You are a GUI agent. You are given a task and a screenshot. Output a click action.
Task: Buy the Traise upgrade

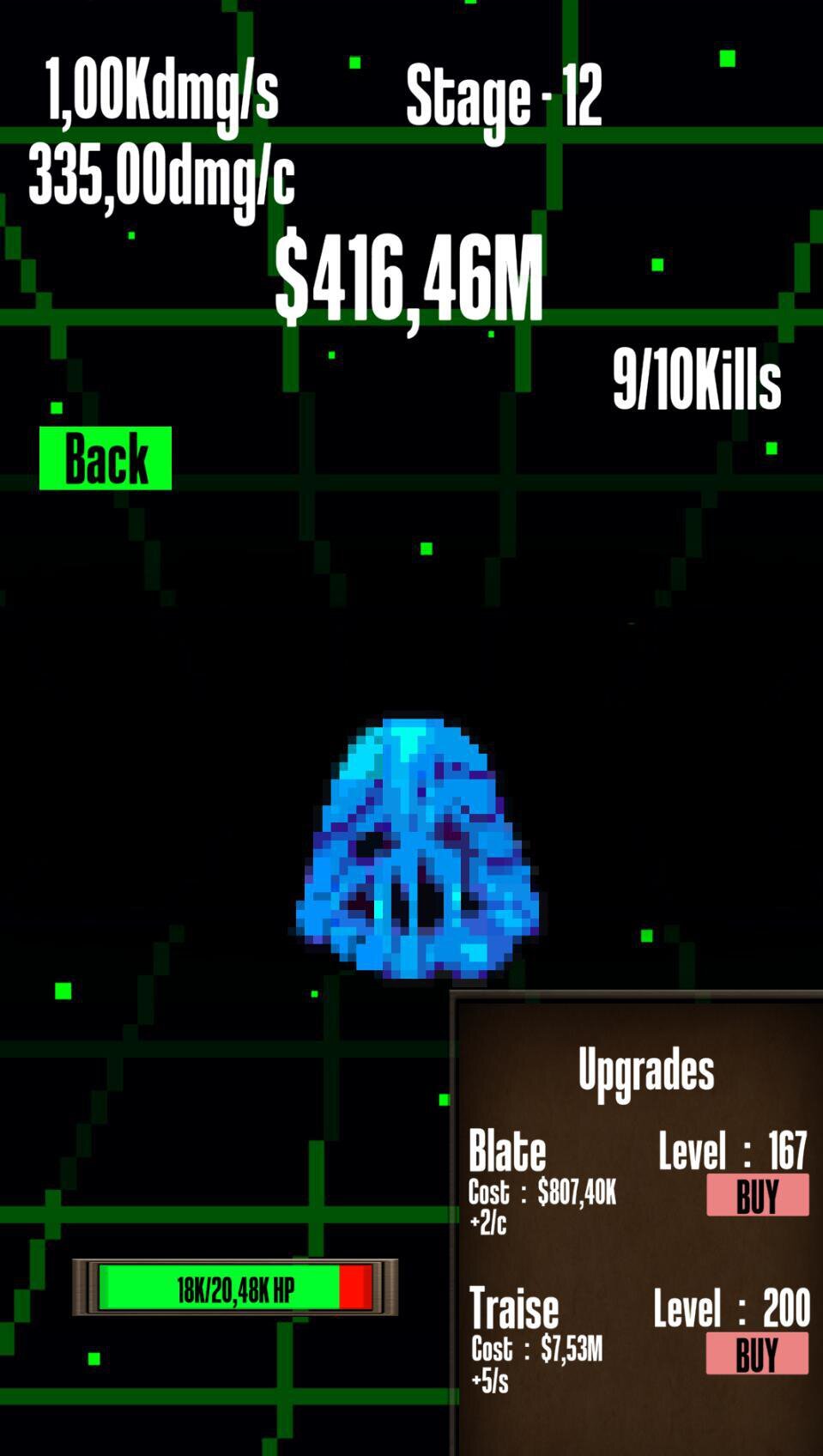coord(757,1354)
